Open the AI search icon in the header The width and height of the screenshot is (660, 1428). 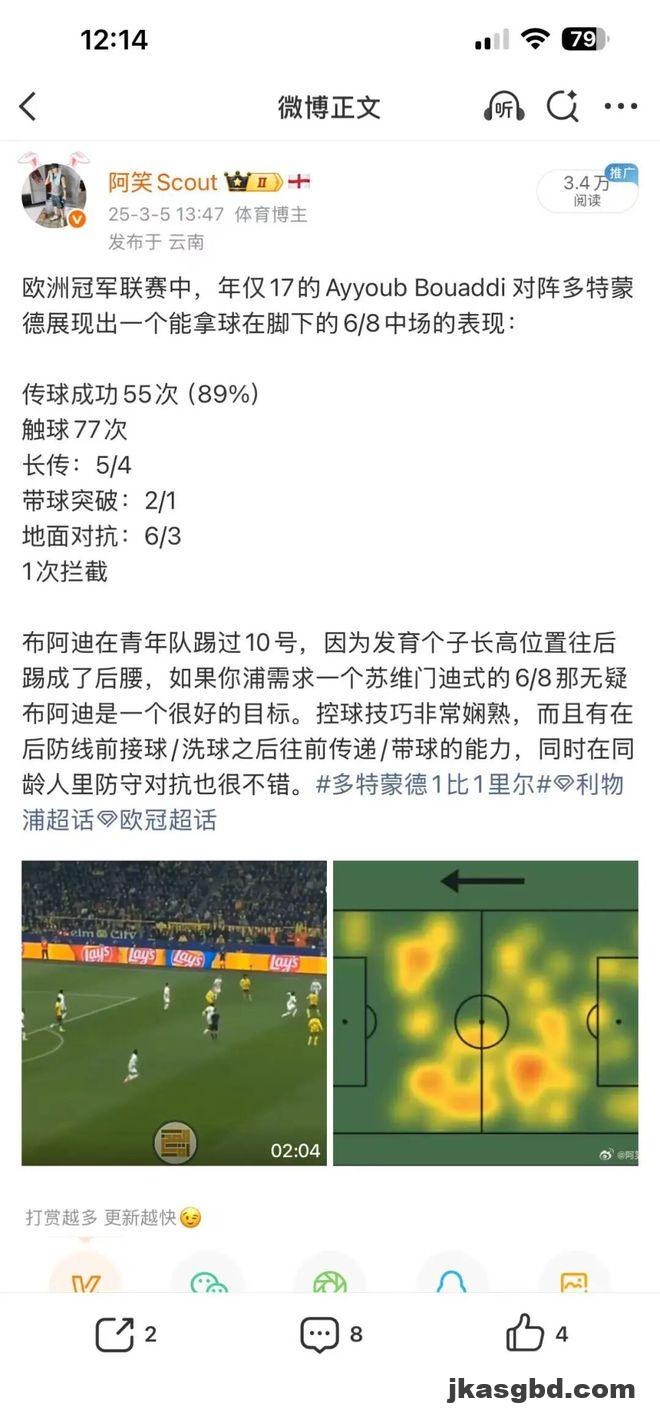pos(563,107)
